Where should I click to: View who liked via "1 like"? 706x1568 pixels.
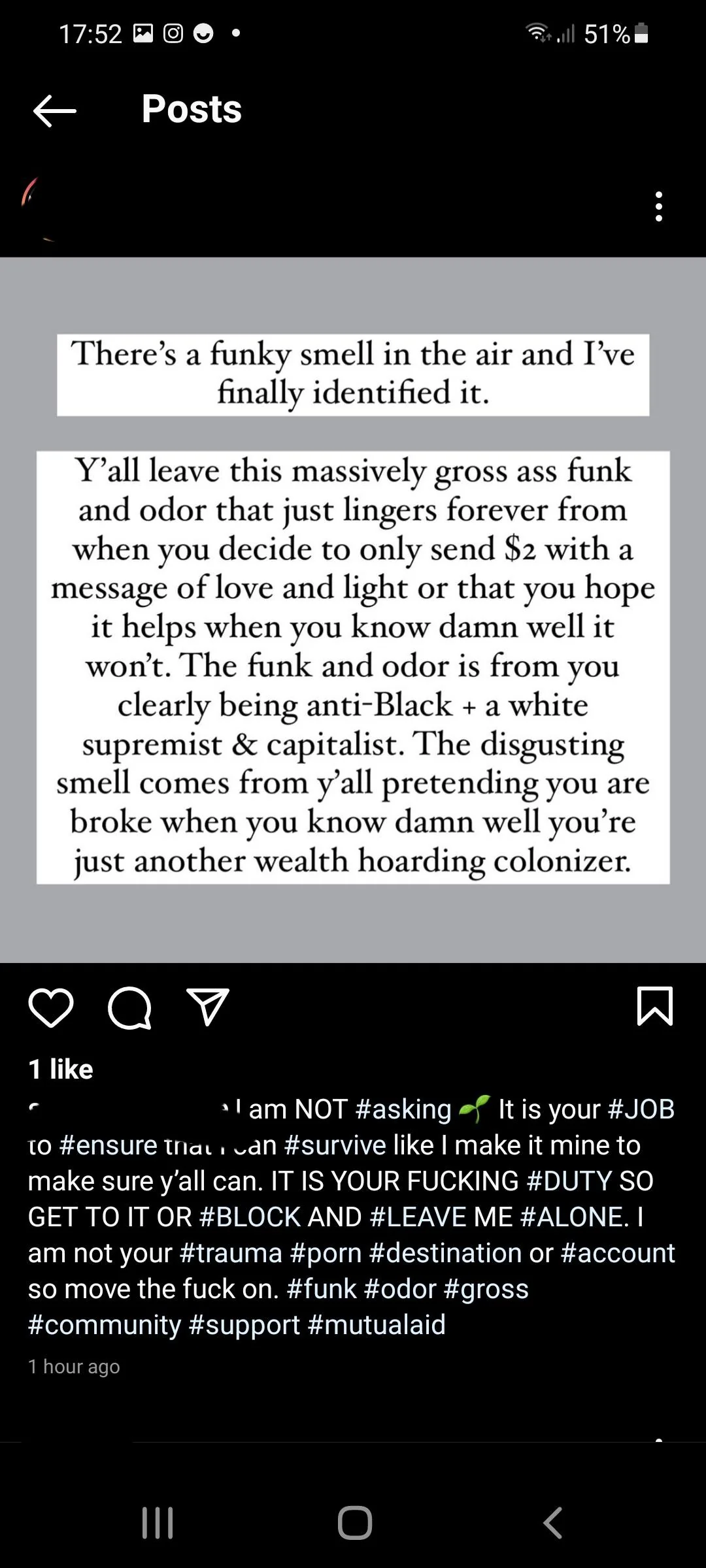click(x=61, y=1070)
